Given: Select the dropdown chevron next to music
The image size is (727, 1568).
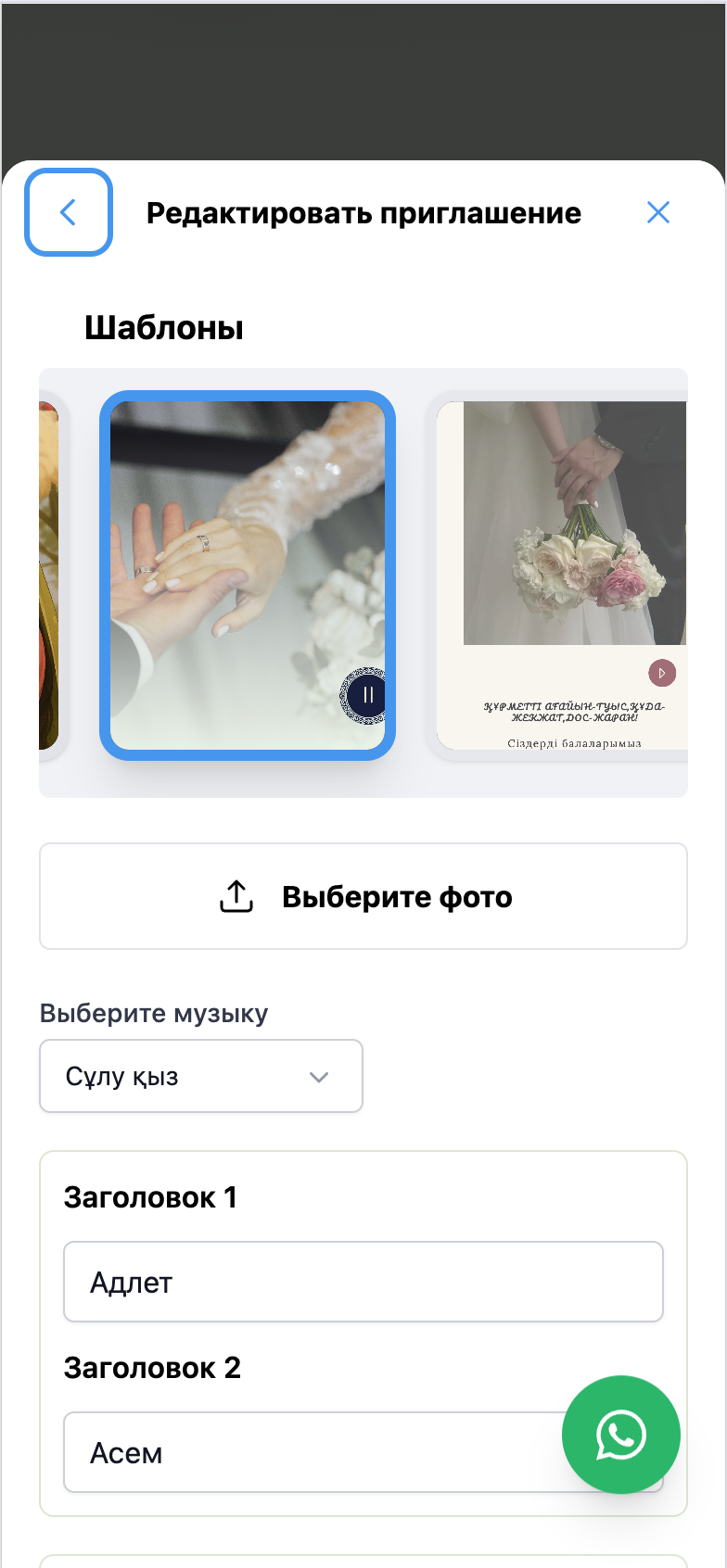Looking at the screenshot, I should (319, 1076).
